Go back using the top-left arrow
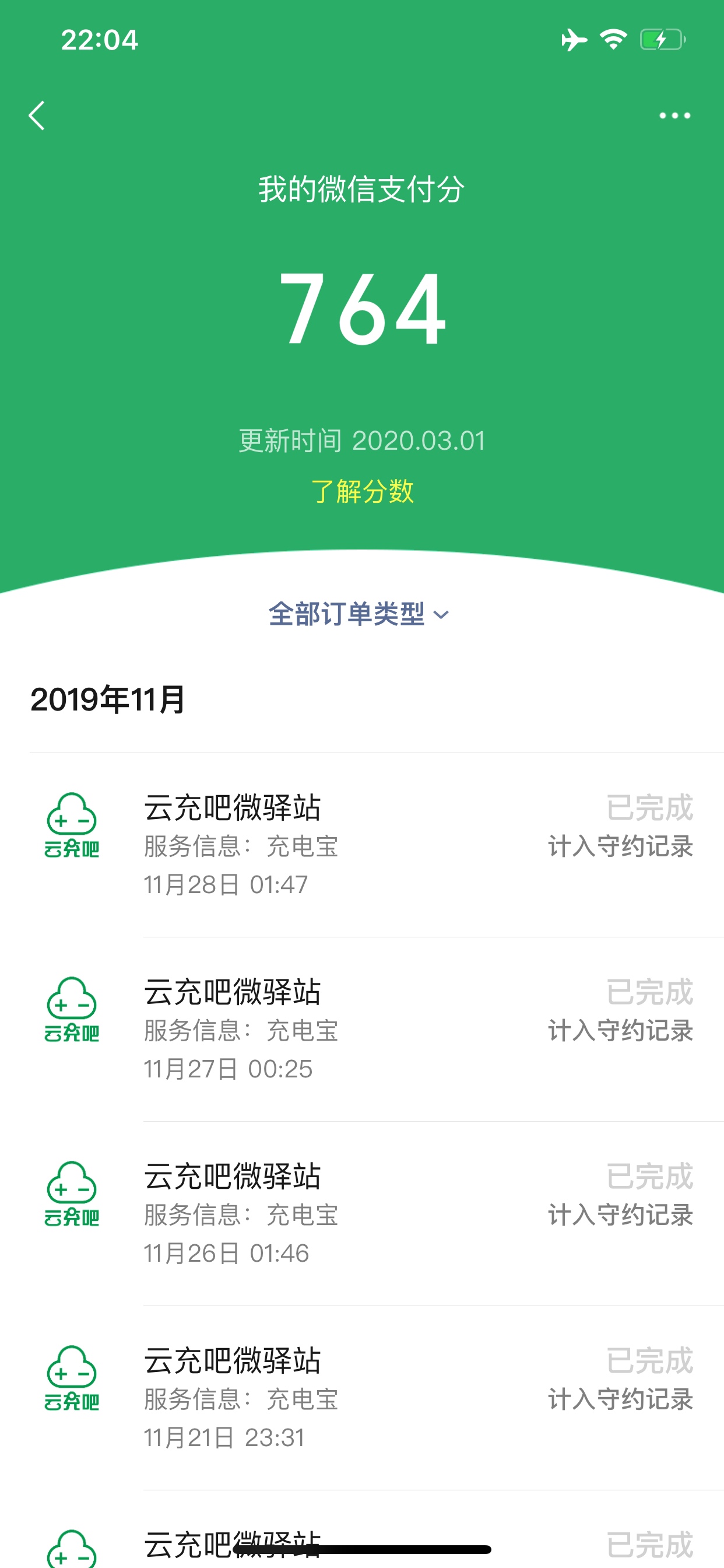 37,116
